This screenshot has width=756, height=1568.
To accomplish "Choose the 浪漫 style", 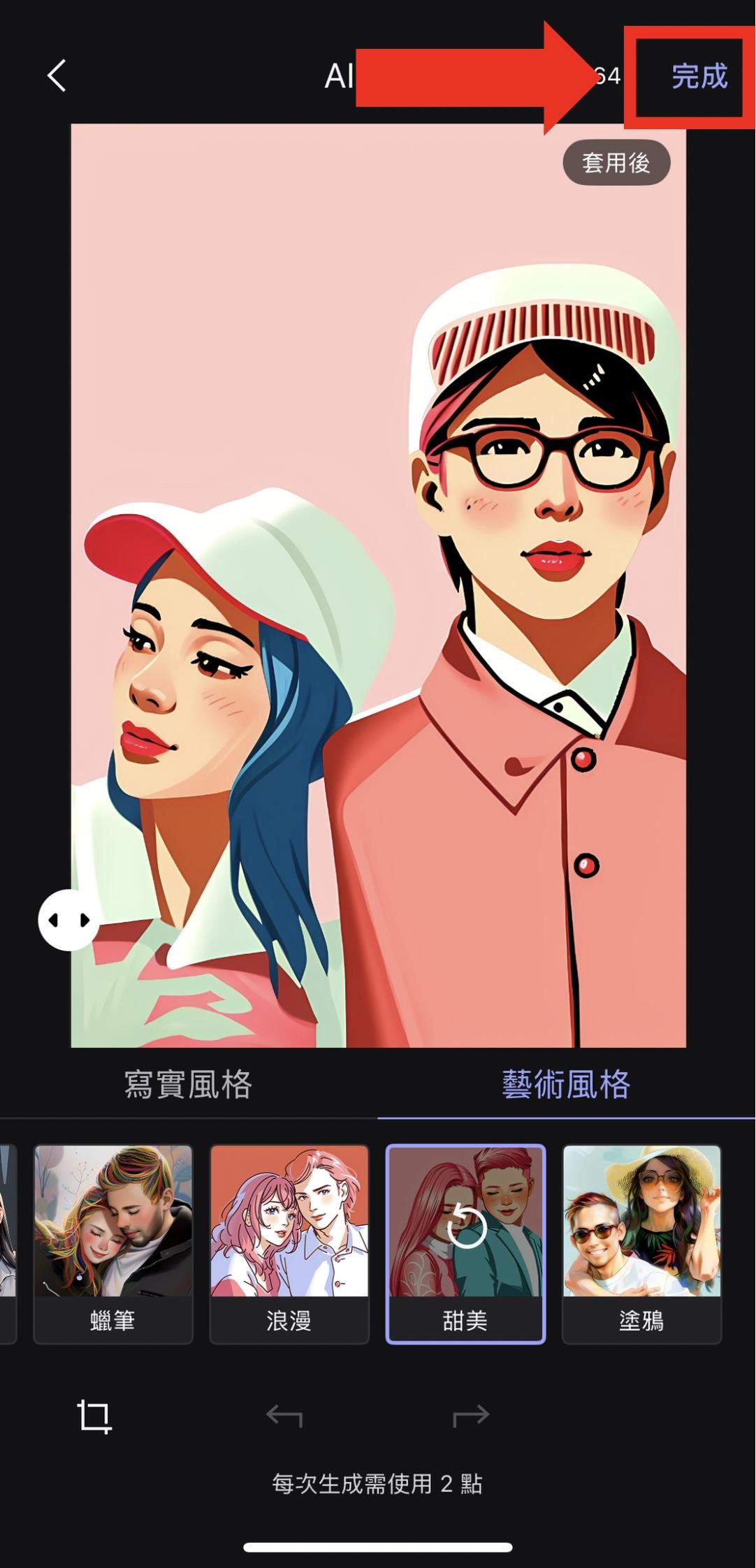I will 289,1243.
